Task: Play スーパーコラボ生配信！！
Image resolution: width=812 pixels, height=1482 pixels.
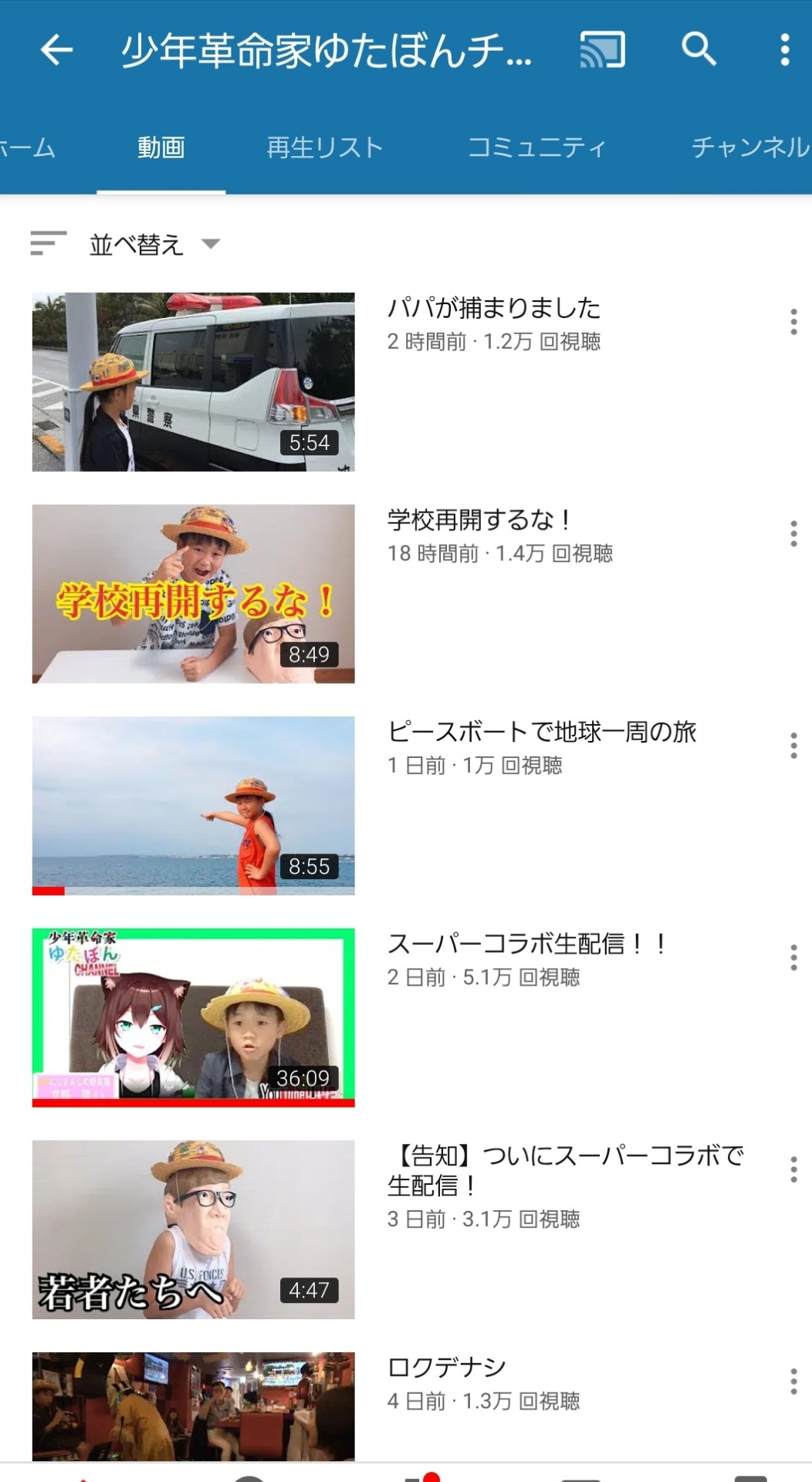Action: pyautogui.click(x=193, y=1017)
